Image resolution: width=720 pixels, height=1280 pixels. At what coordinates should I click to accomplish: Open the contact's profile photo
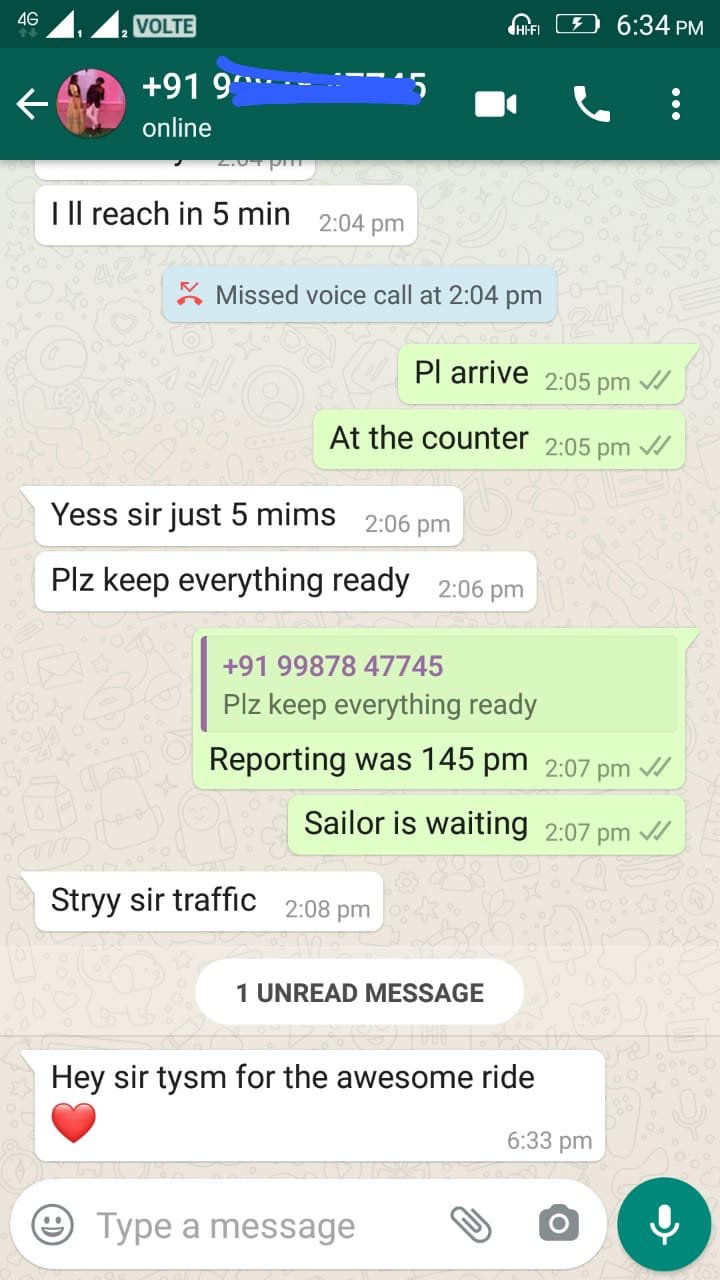[x=91, y=104]
